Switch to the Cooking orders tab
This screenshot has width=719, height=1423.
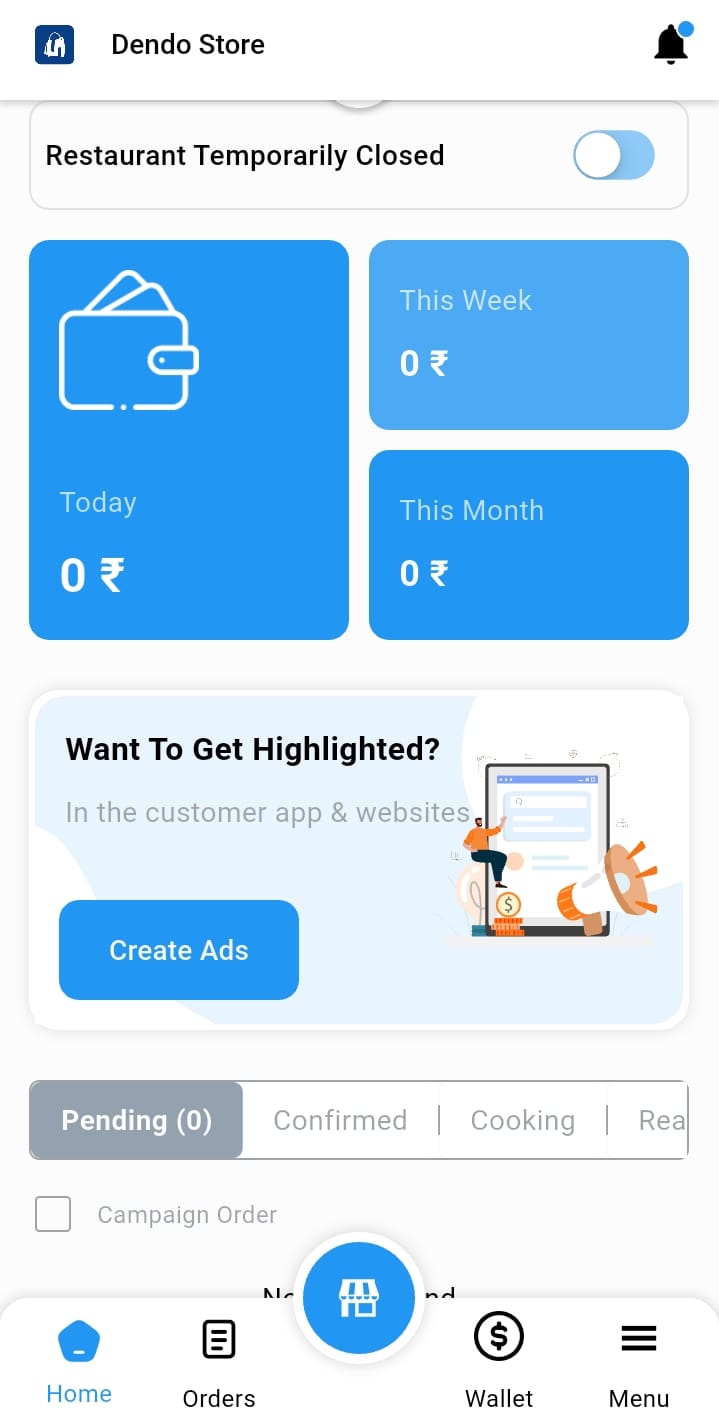tap(522, 1120)
